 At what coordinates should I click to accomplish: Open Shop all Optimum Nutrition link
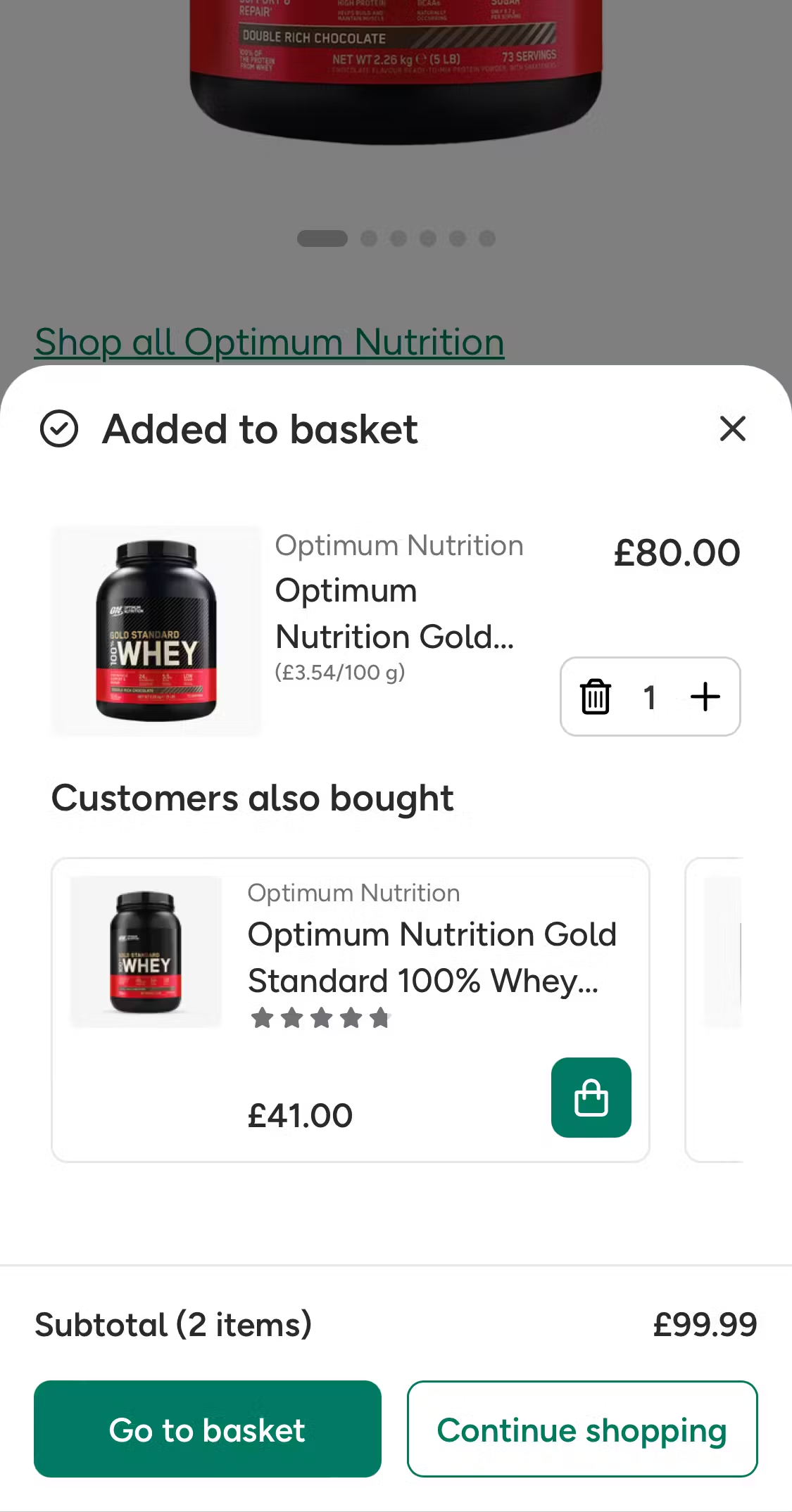point(269,343)
